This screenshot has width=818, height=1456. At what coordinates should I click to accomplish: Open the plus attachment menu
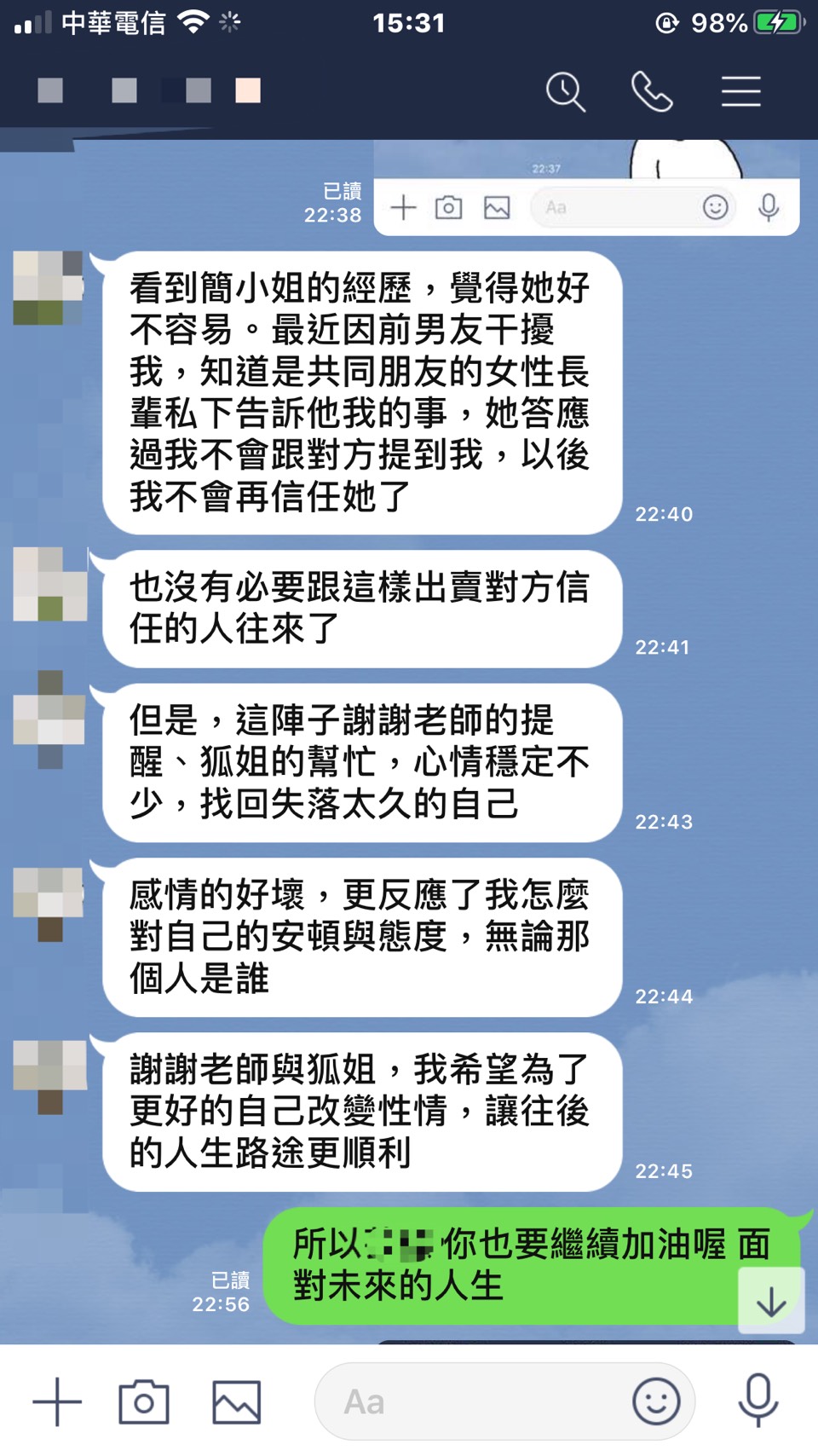[57, 1401]
